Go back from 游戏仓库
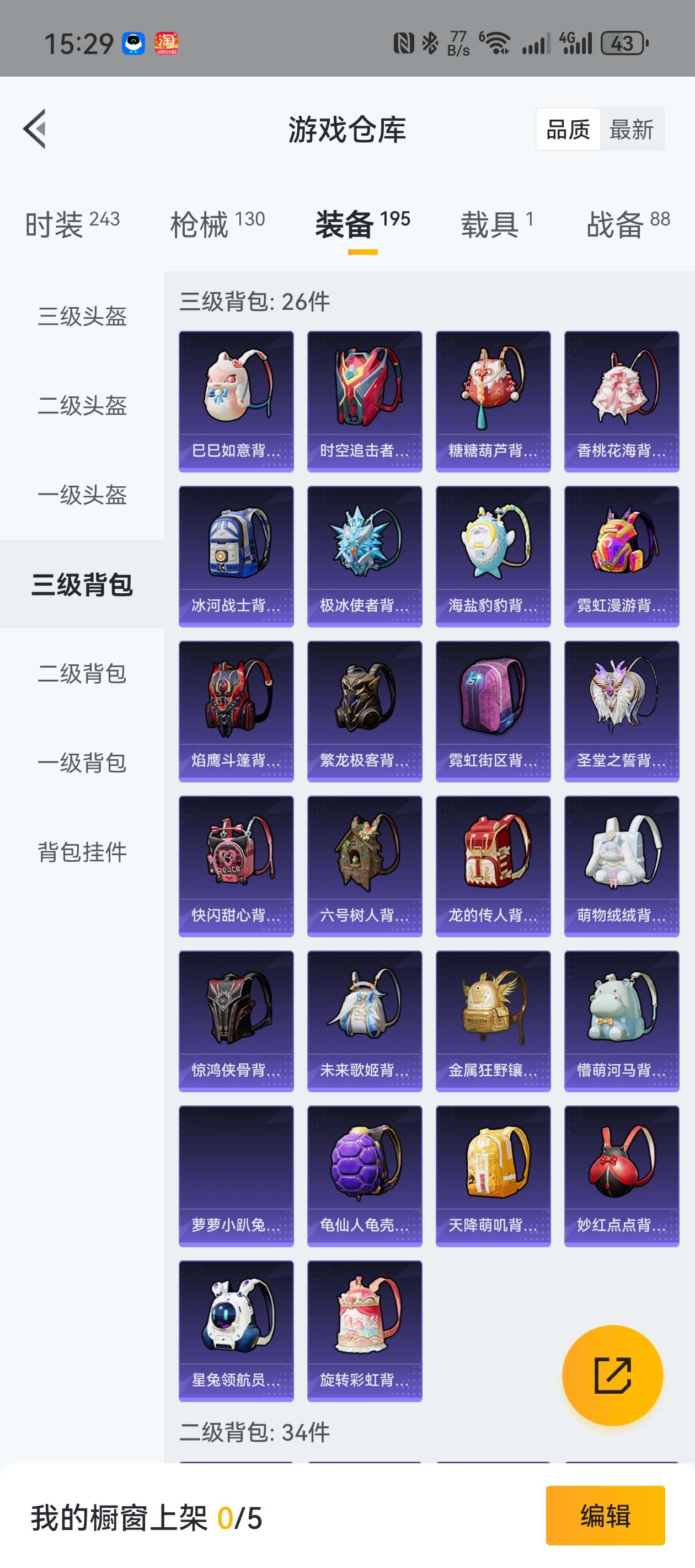The height and width of the screenshot is (1568, 695). tap(35, 128)
